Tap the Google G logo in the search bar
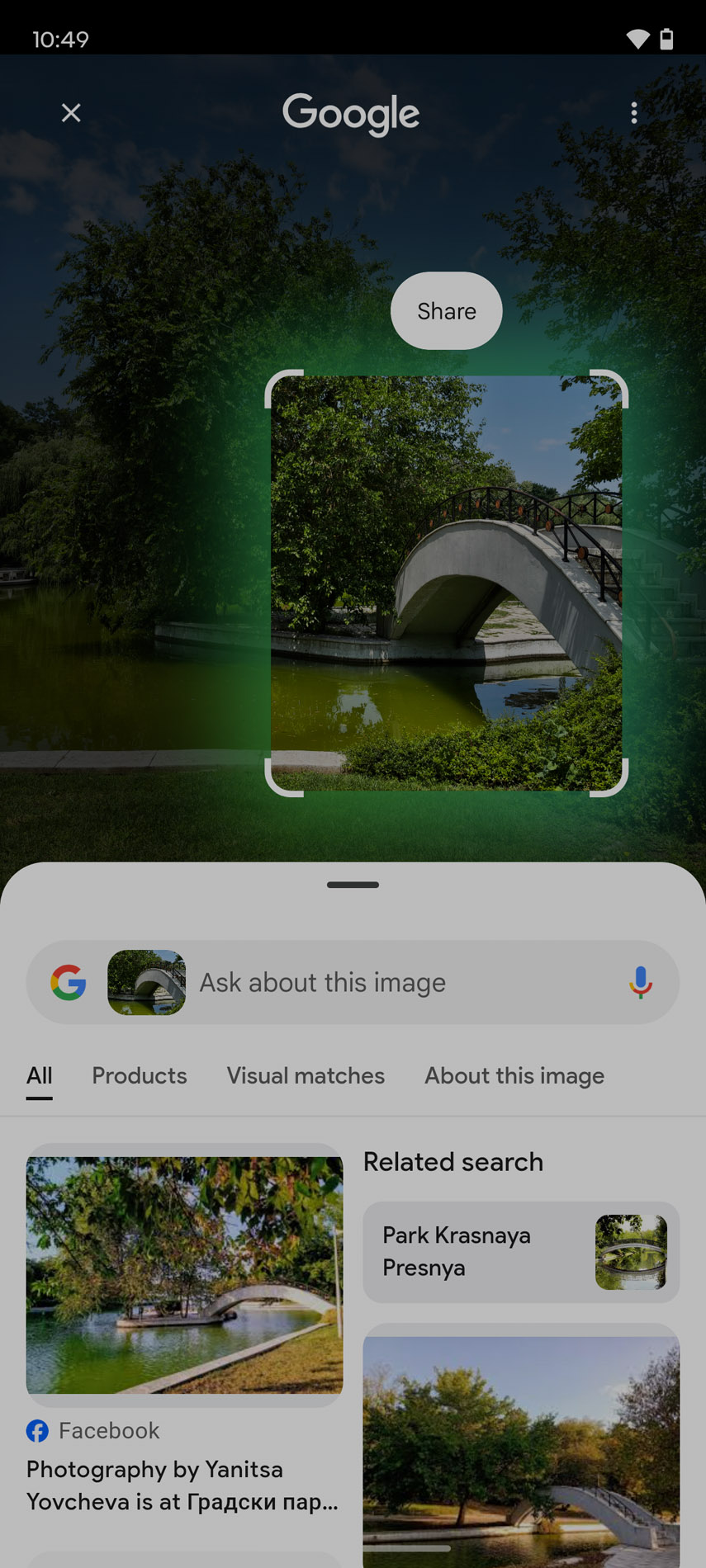The width and height of the screenshot is (706, 1568). (69, 982)
